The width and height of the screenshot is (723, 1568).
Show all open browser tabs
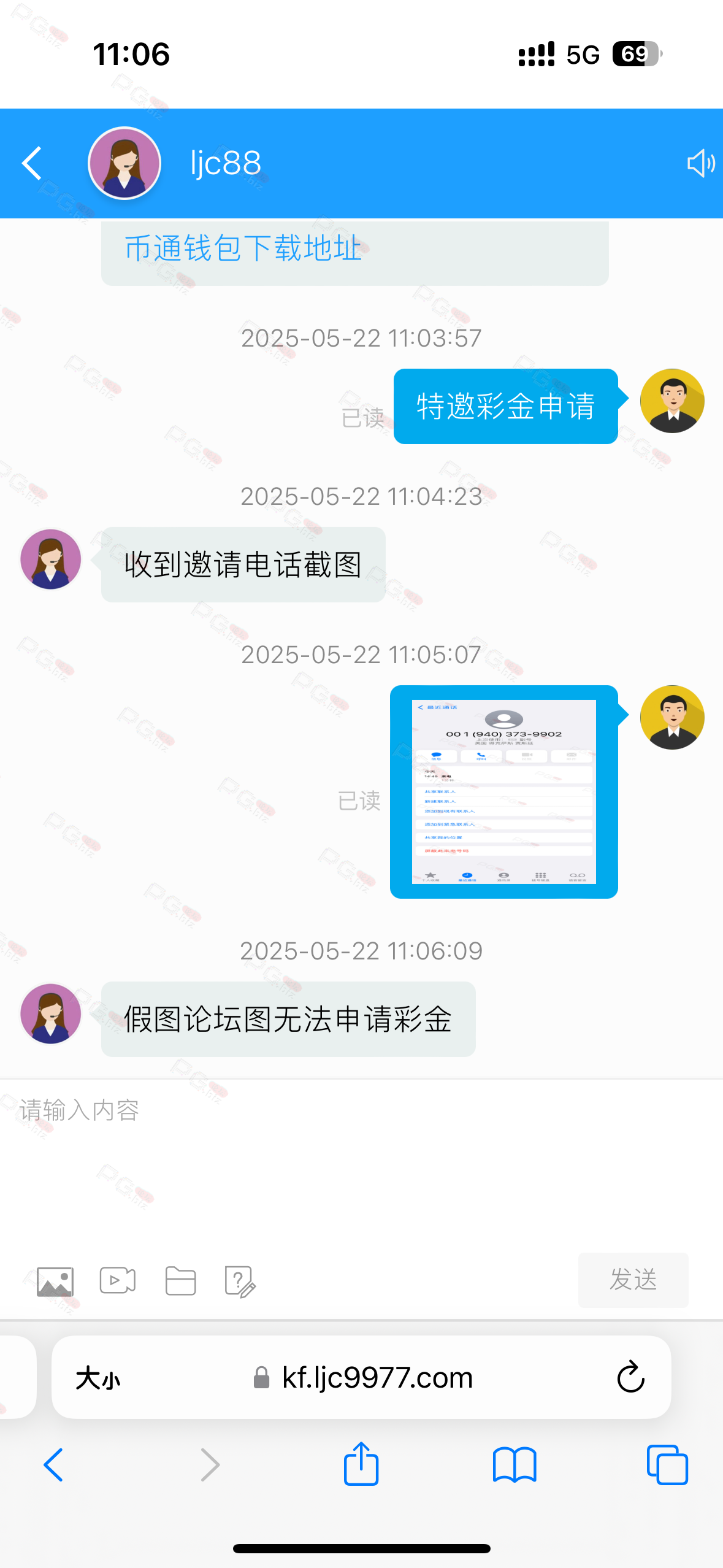(x=667, y=1465)
